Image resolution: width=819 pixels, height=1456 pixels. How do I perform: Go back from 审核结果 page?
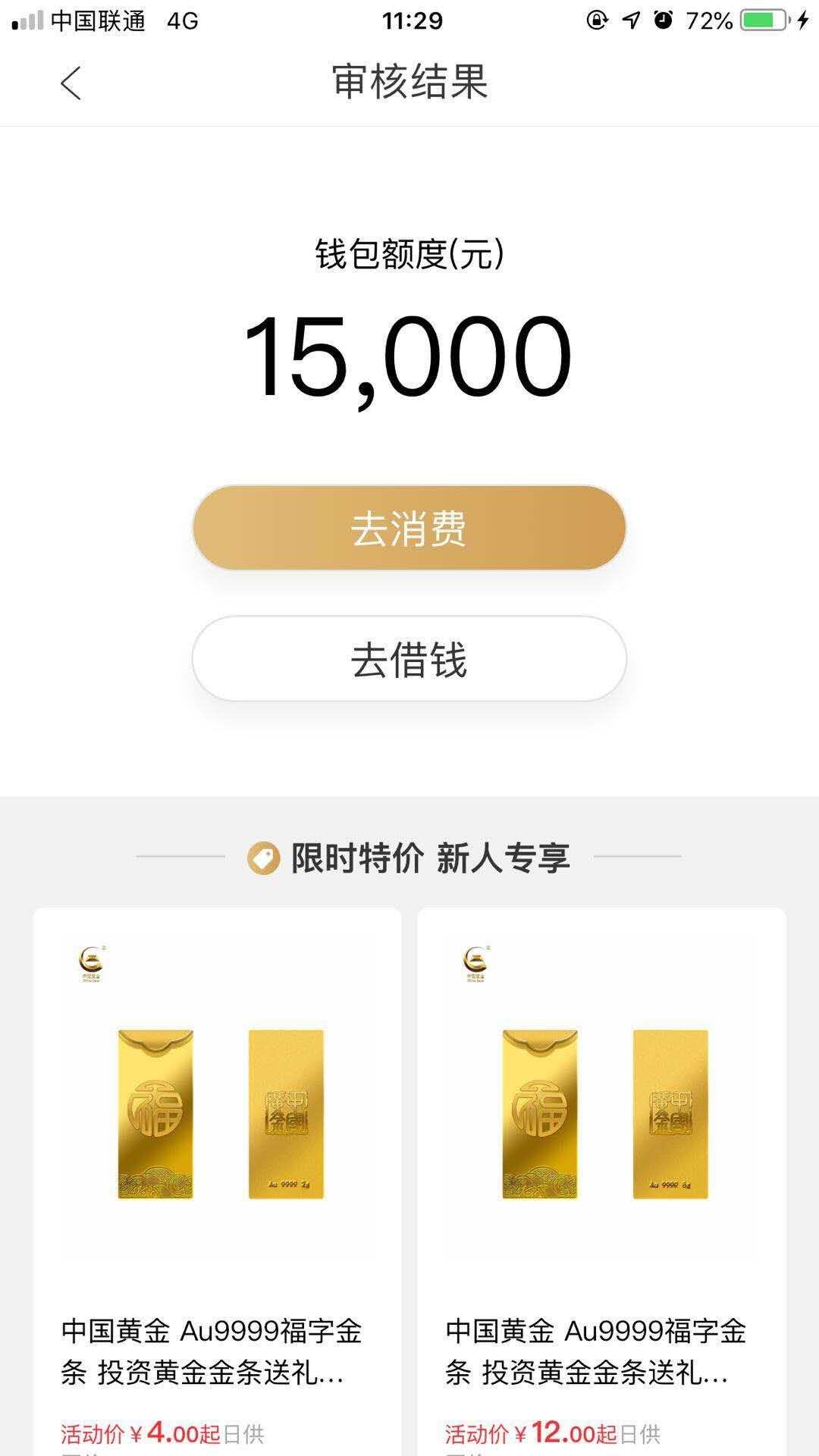(x=71, y=83)
